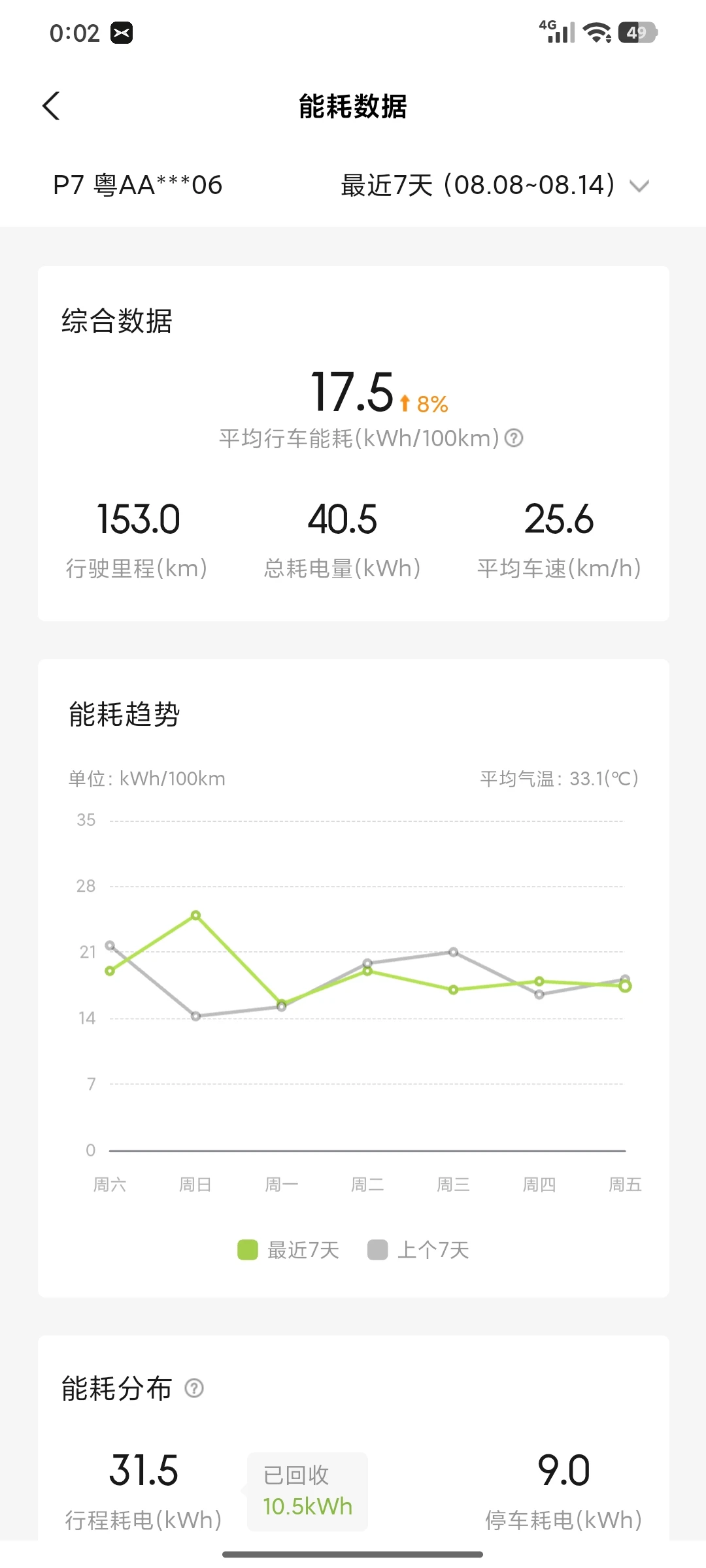Toggle the 上个7天 legend in the trend chart
Viewport: 706px width, 1568px height.
click(418, 1250)
